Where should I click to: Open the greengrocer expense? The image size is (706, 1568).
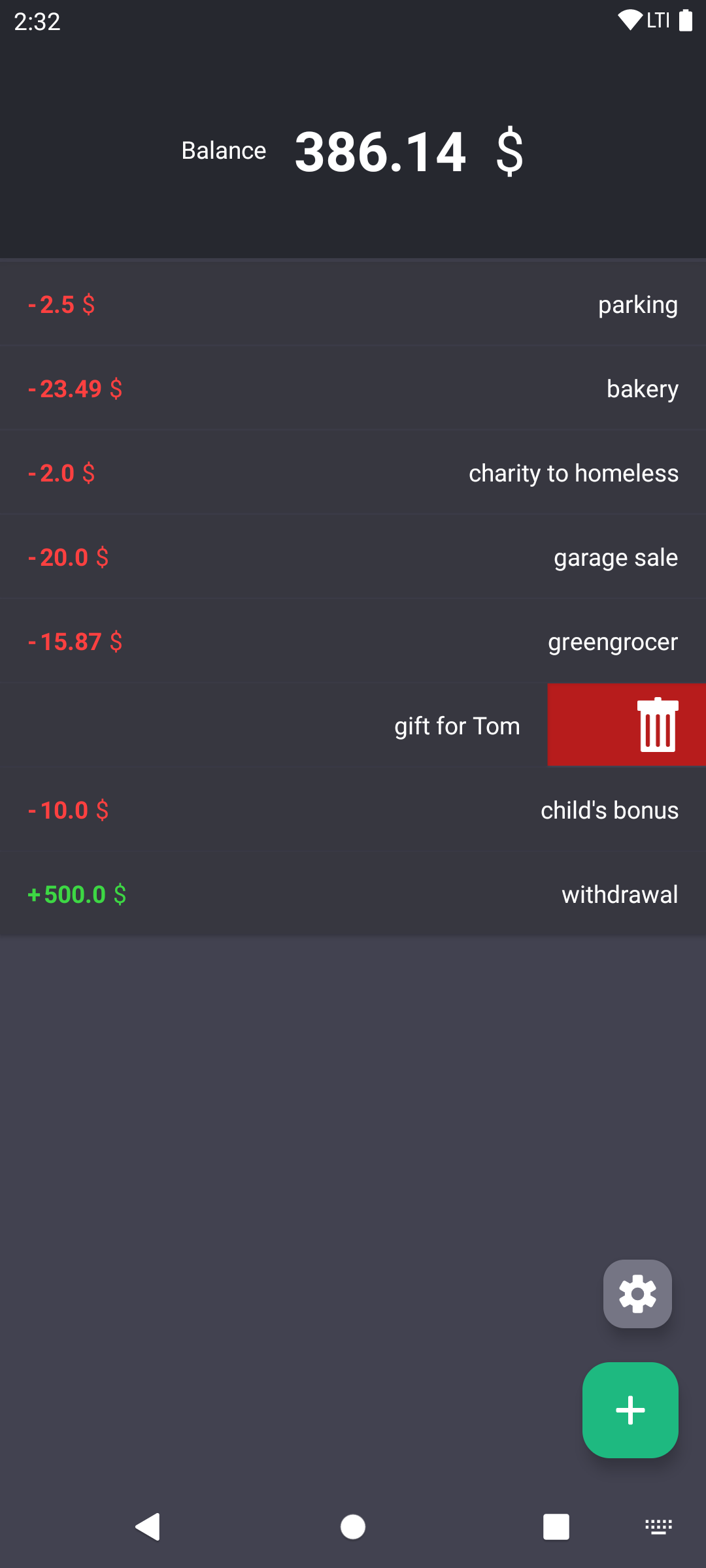coord(353,642)
